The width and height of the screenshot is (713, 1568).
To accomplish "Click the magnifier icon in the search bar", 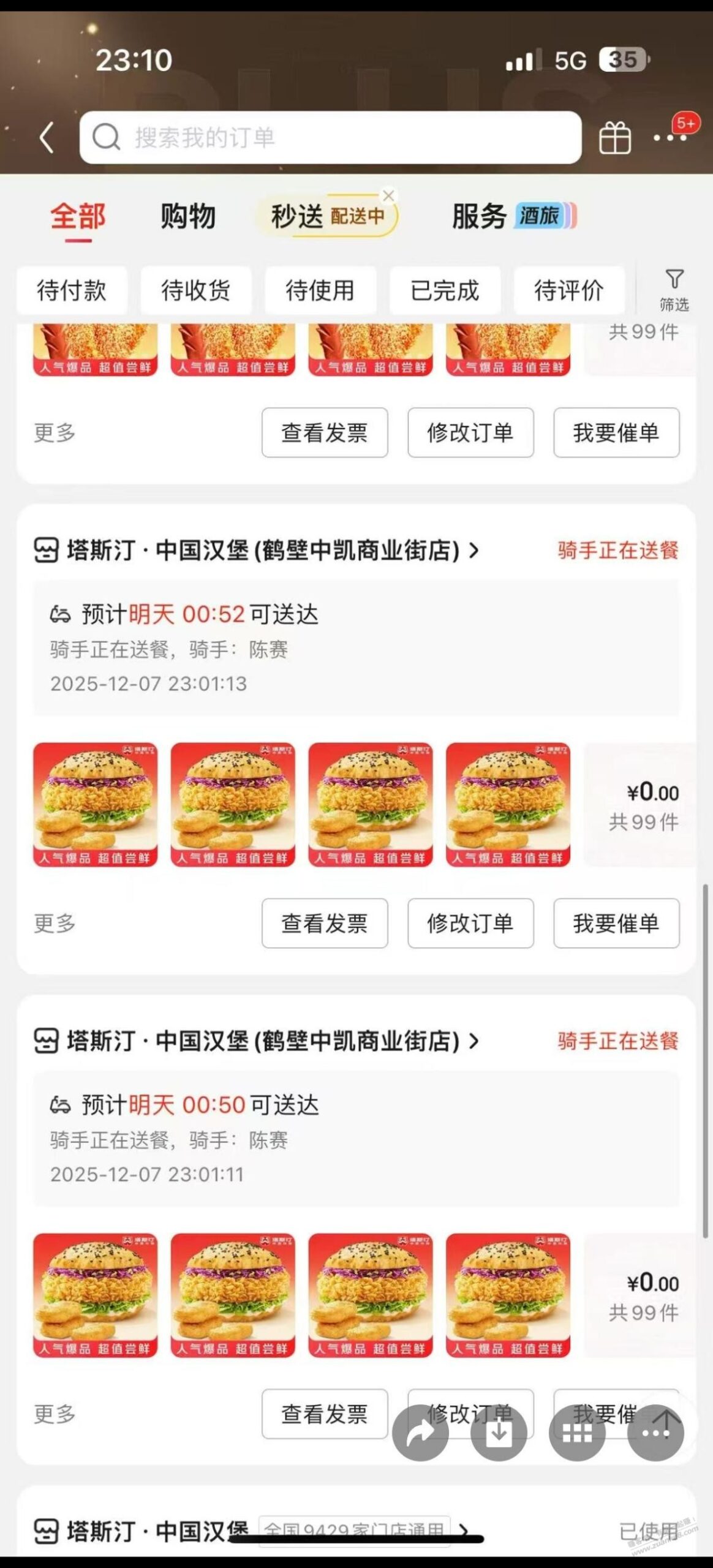I will 107,137.
